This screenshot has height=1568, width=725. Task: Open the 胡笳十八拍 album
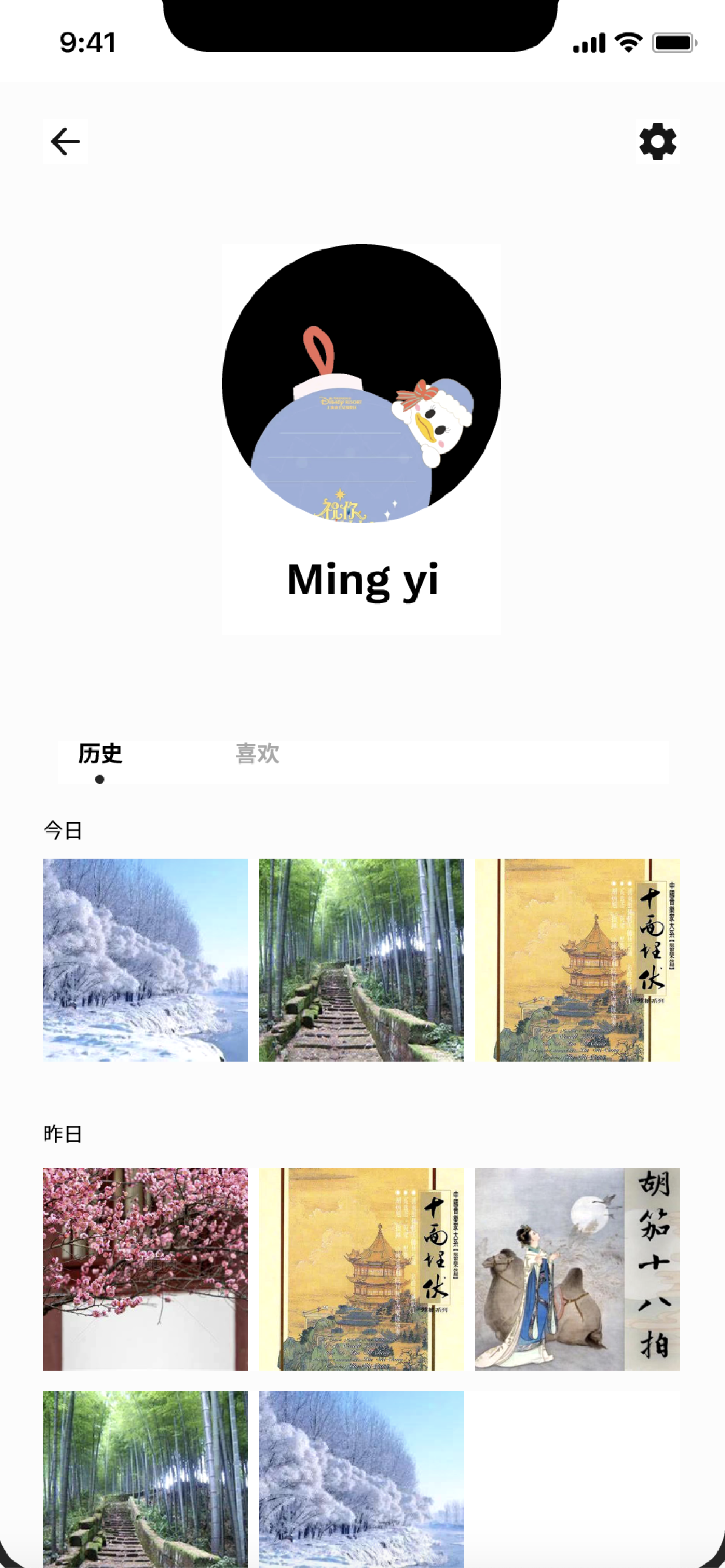tap(578, 1269)
